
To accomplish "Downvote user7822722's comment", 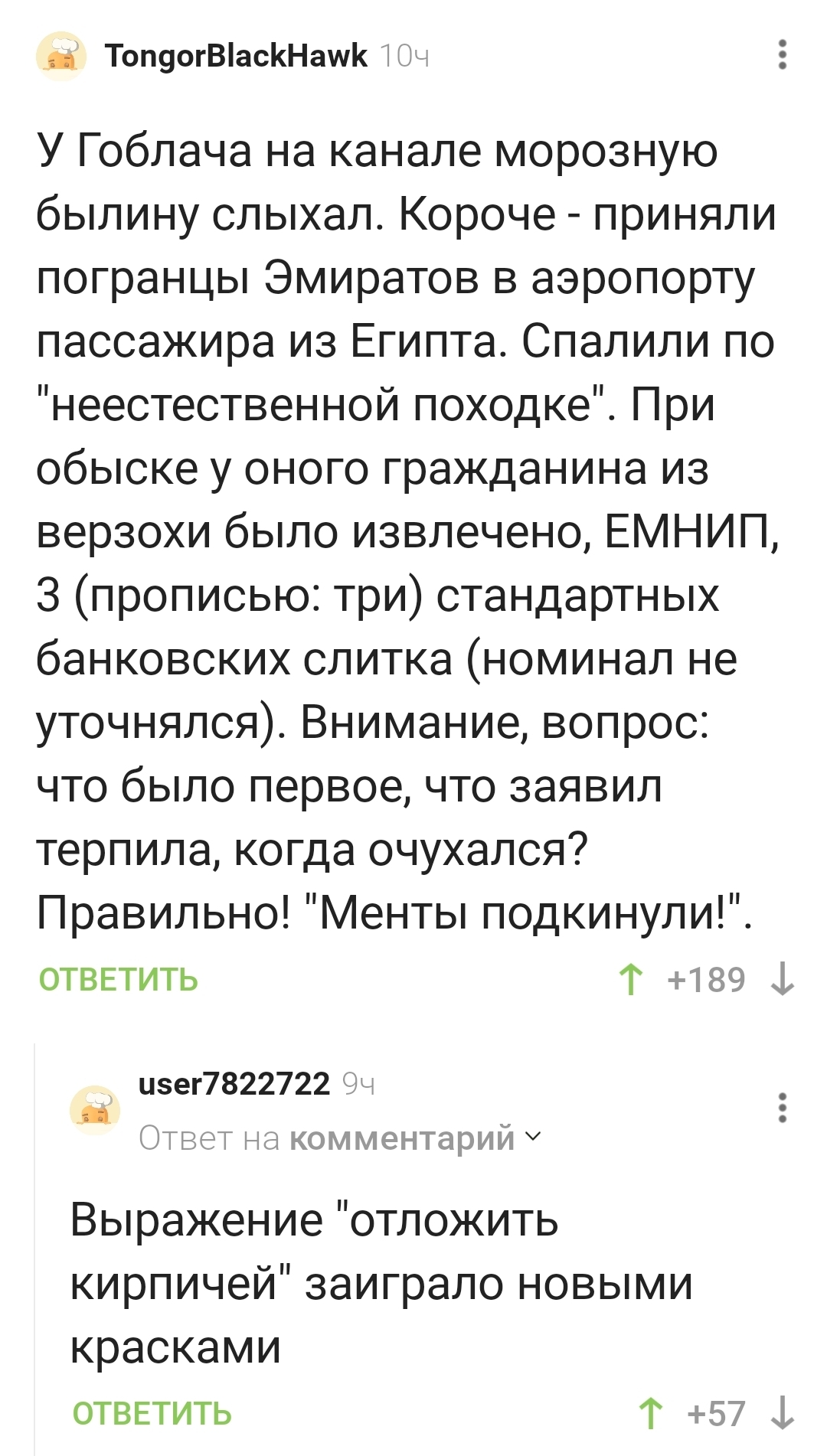I will pos(782,1413).
